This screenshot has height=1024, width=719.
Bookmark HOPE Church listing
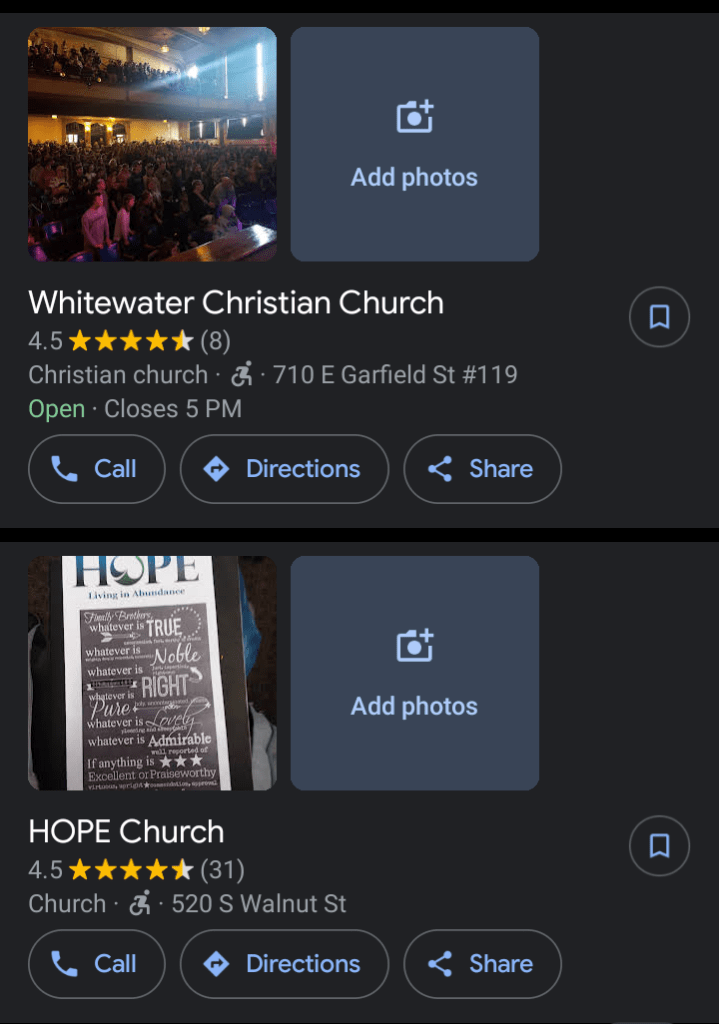point(659,846)
